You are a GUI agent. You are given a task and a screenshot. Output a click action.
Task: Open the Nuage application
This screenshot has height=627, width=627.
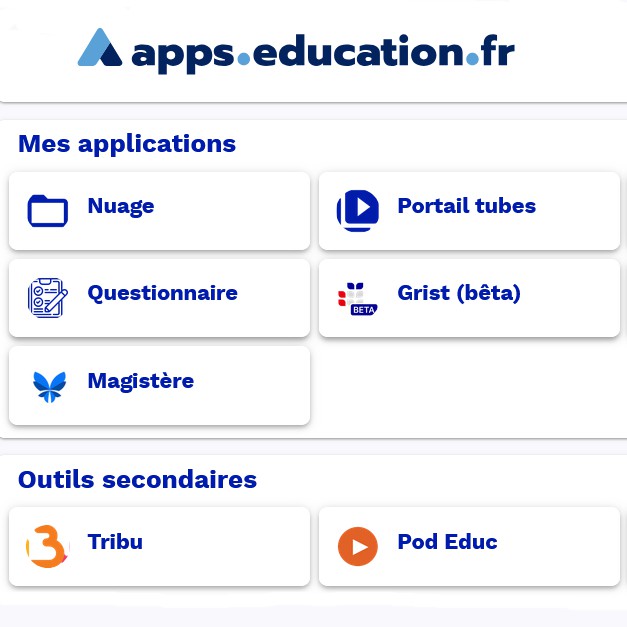point(159,210)
